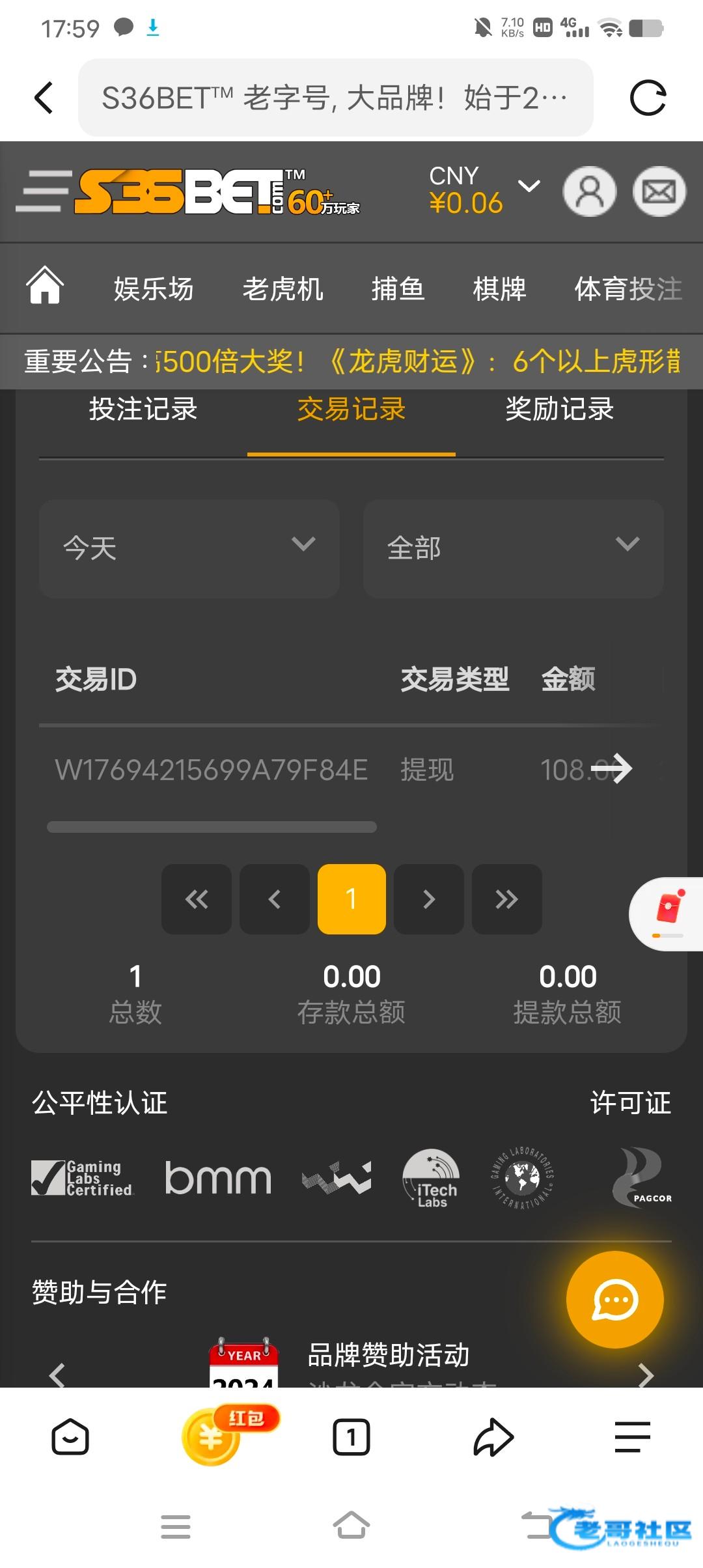
Task: Expand the 今天 date filter dropdown
Action: pyautogui.click(x=189, y=548)
